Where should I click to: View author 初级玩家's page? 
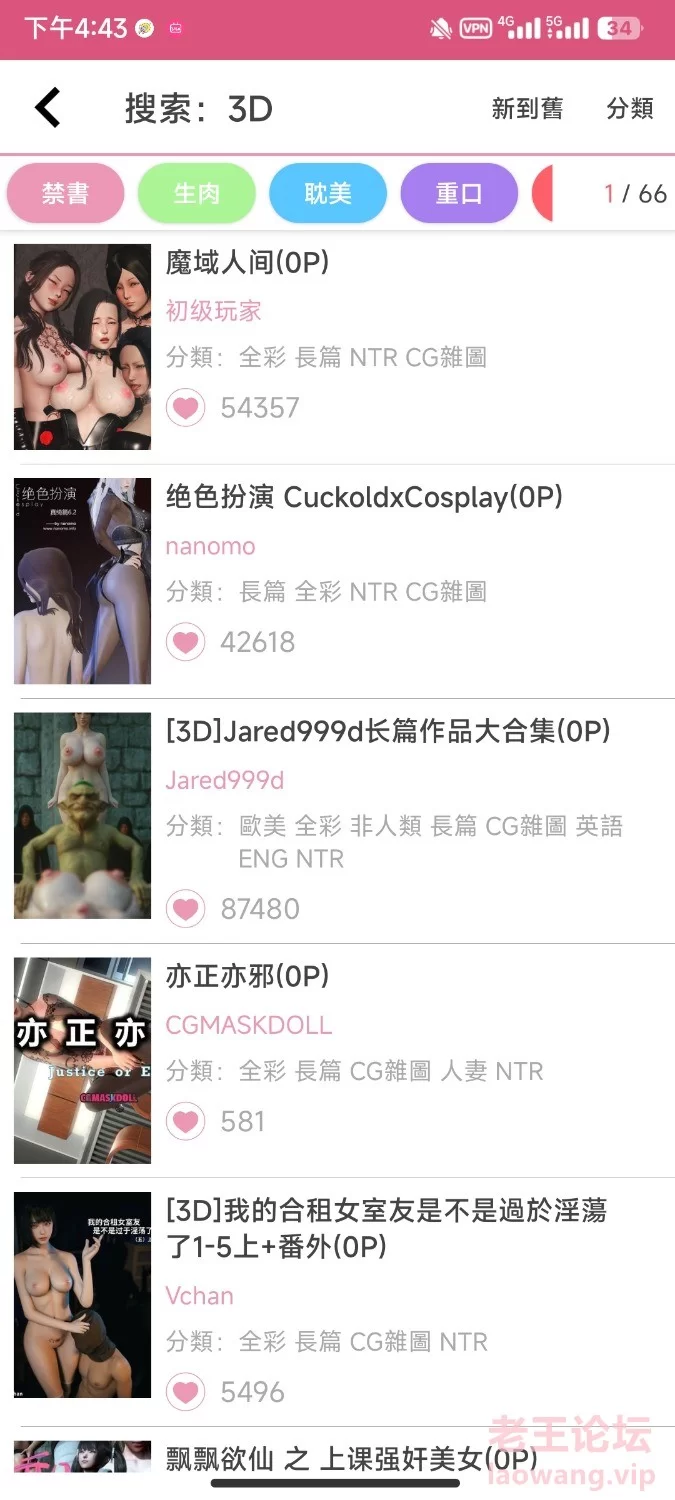pos(213,311)
